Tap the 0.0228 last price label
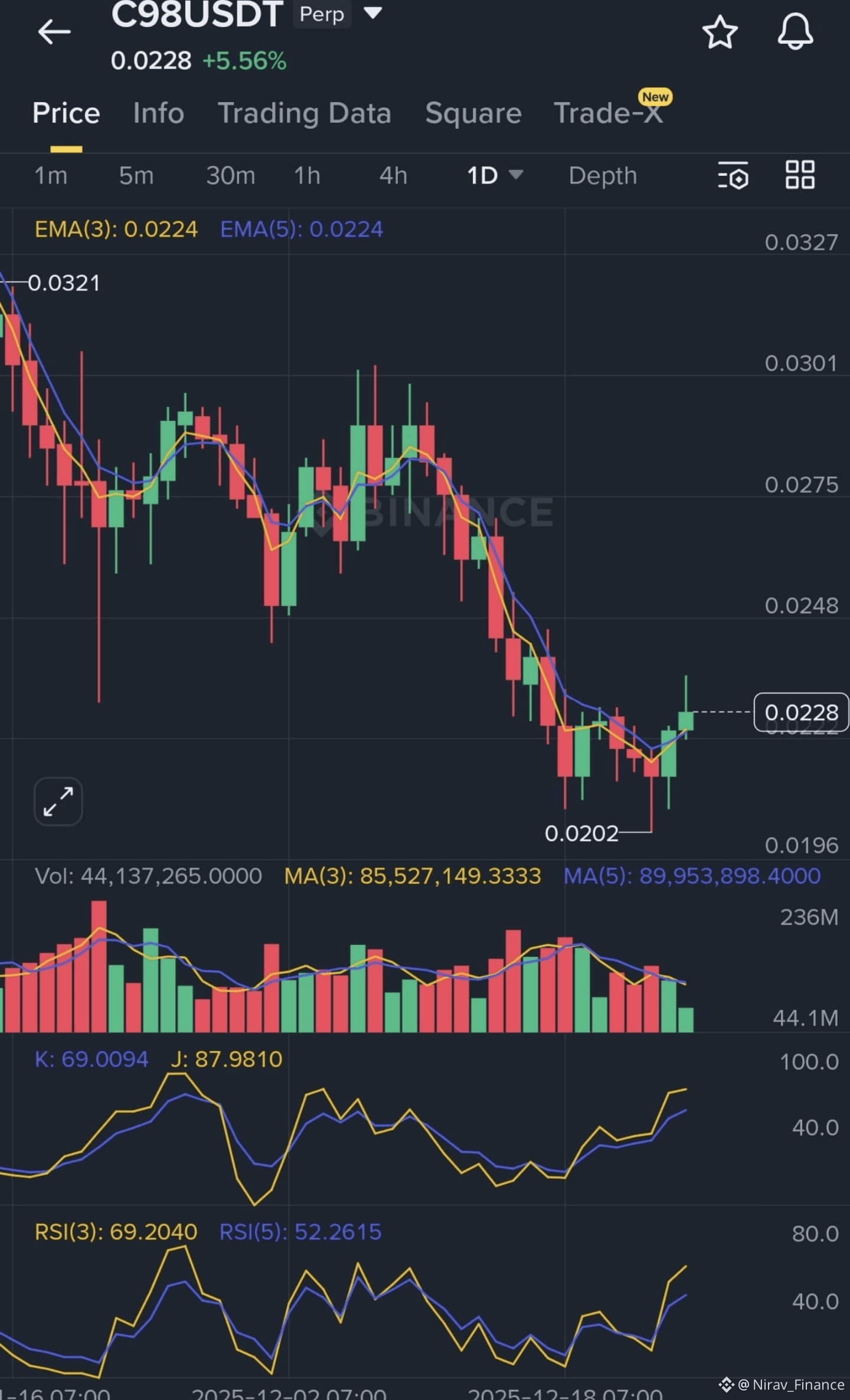850x1400 pixels. tap(801, 712)
